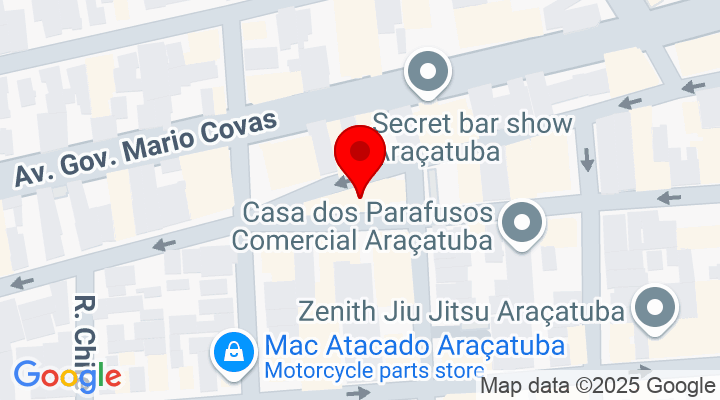Screen dimensions: 720x400
Task: Open the Secret bar show Araçatuba marker
Action: tap(430, 73)
